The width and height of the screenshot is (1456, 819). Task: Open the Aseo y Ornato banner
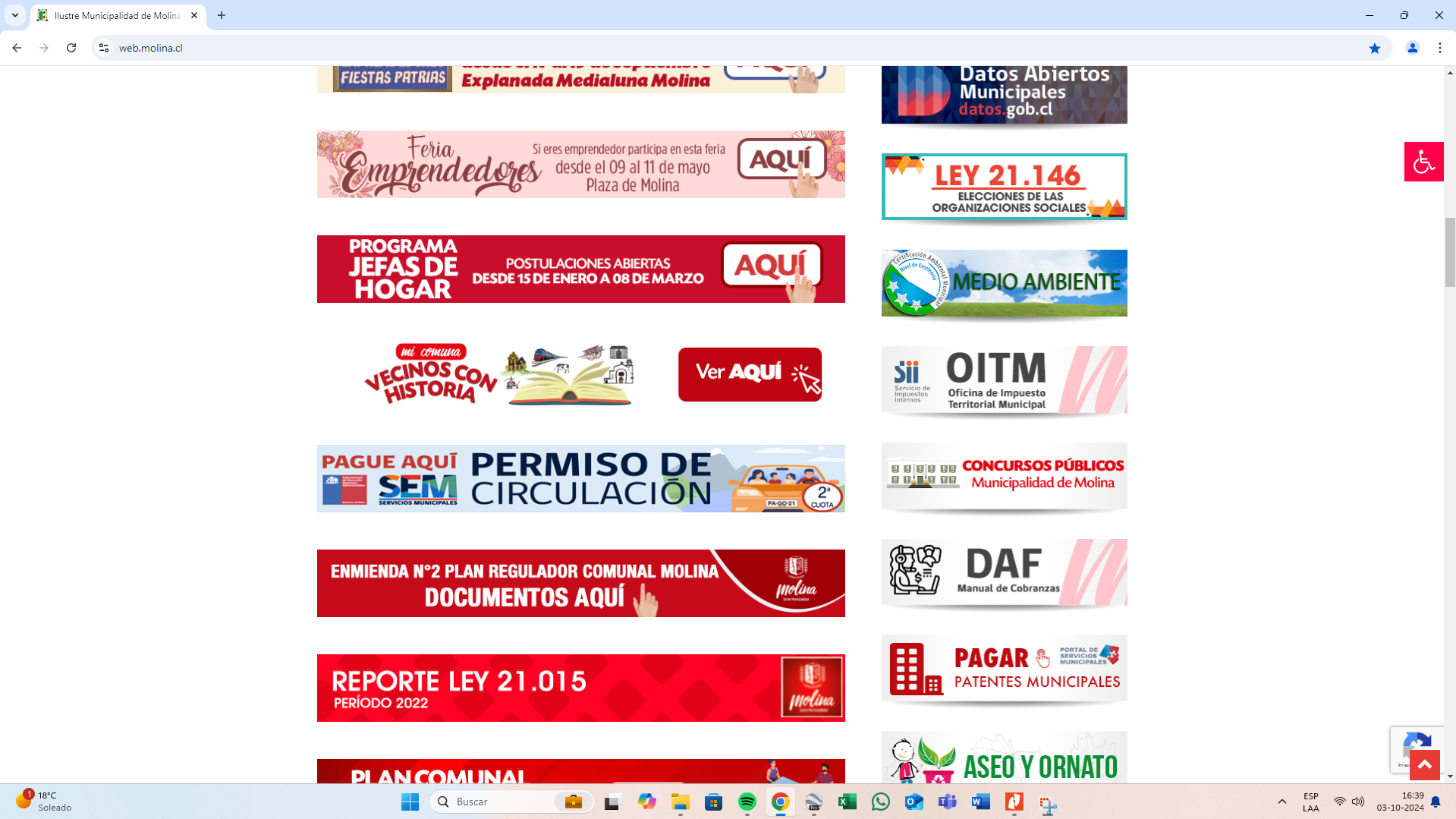[x=1004, y=759]
